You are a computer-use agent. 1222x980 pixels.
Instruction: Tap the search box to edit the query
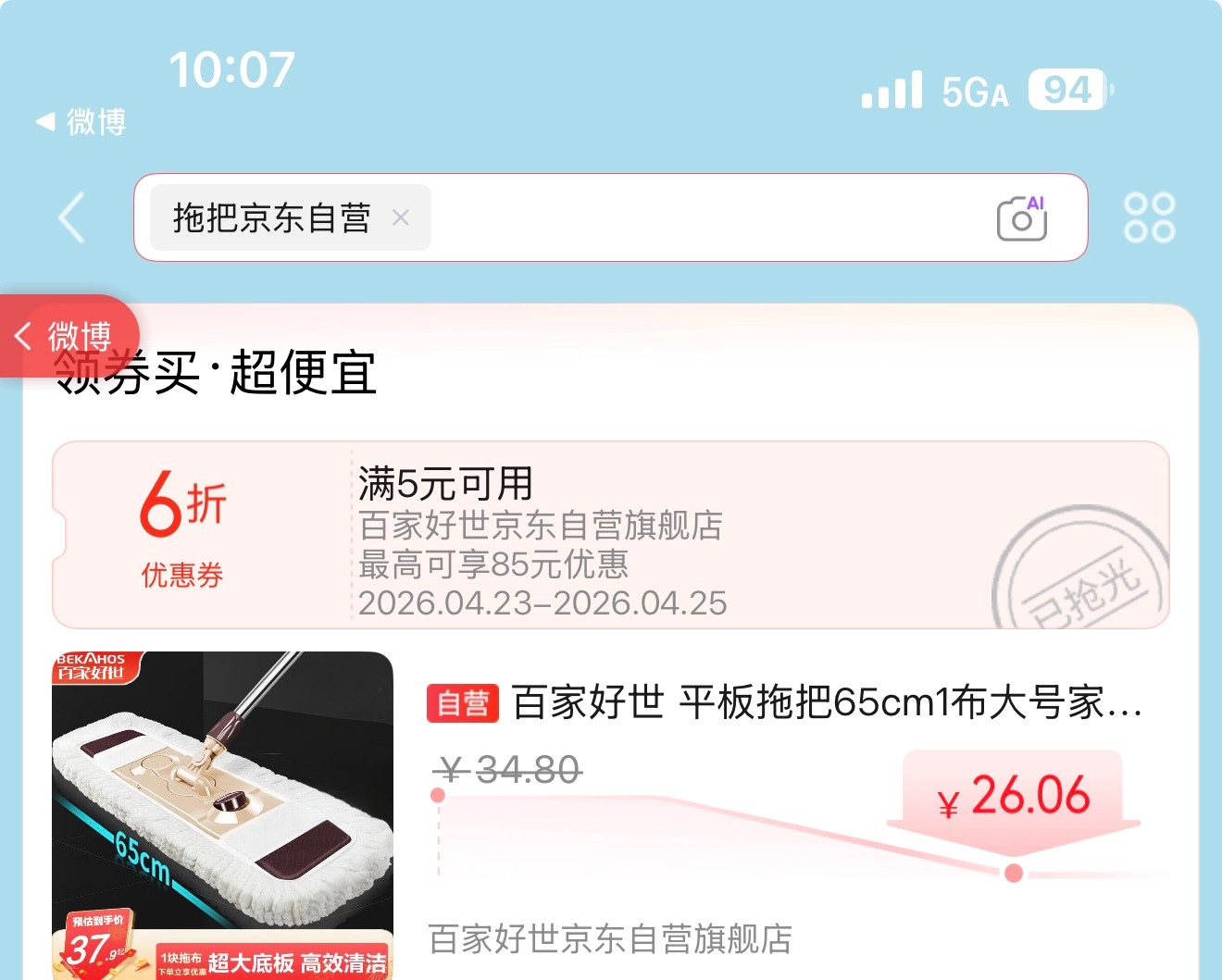(704, 218)
